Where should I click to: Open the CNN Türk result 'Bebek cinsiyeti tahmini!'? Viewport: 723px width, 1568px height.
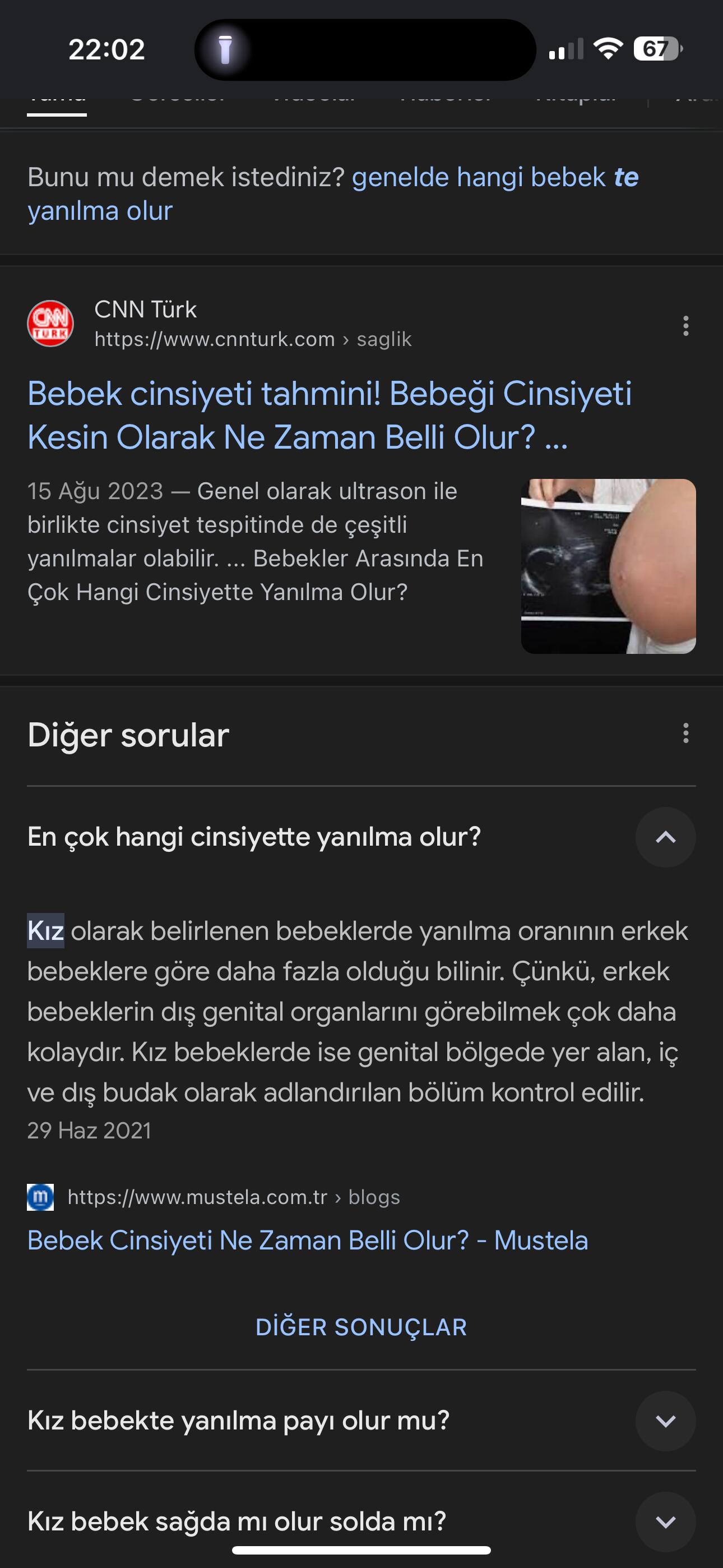[x=329, y=415]
